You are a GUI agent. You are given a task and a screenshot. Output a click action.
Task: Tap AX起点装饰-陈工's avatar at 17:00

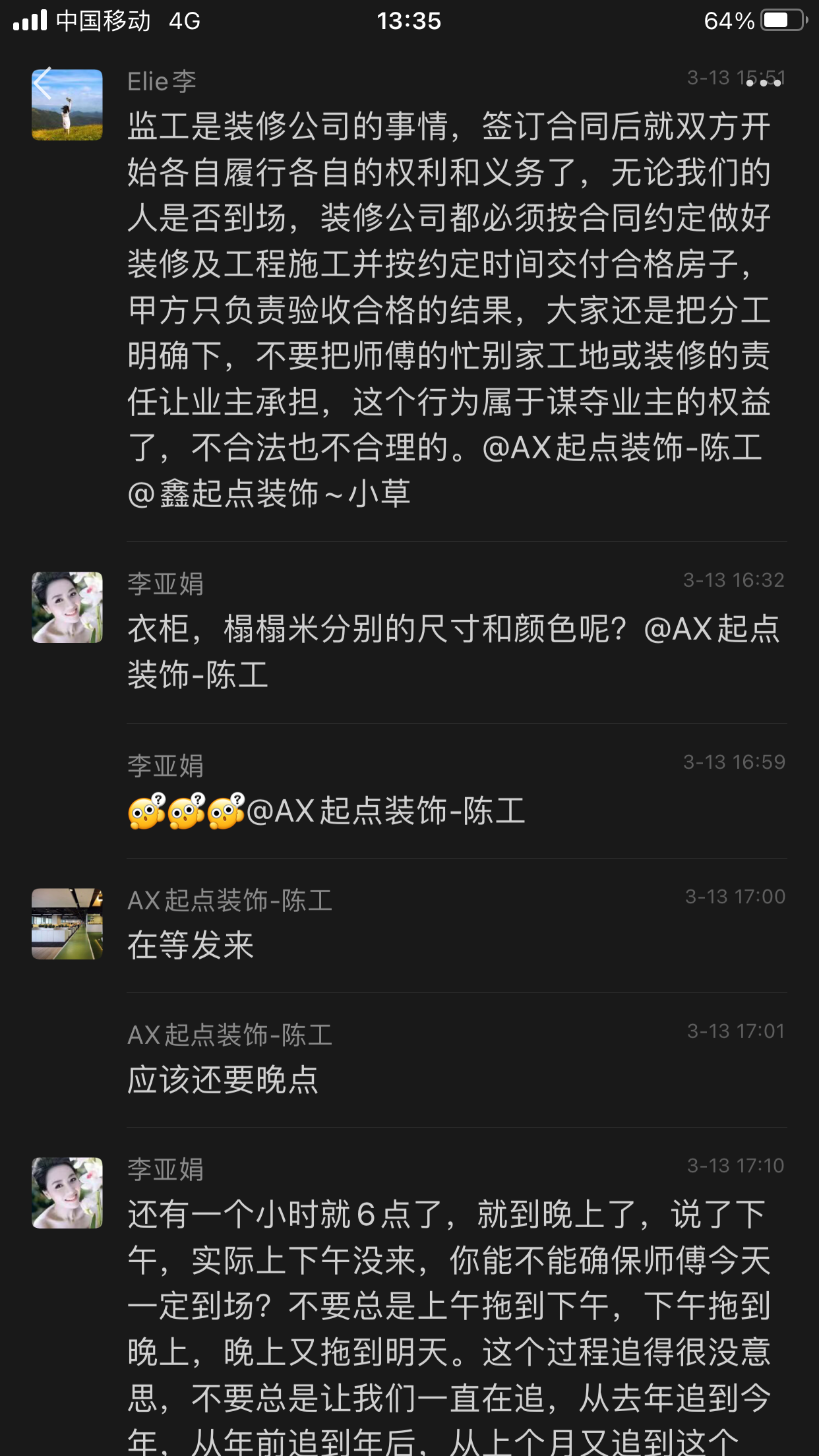(x=67, y=924)
